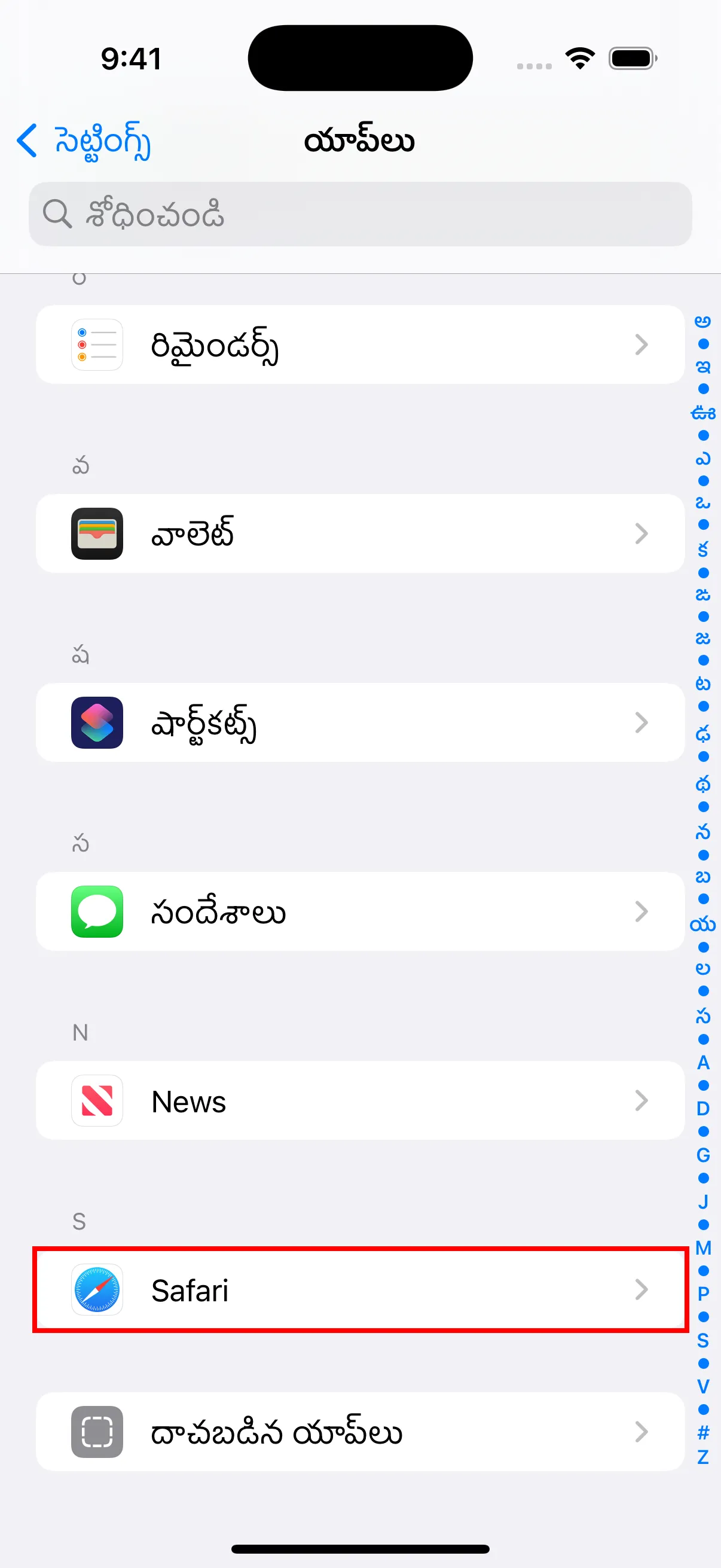Open Safari app settings
Screen dimensions: 721x1568
click(360, 1289)
